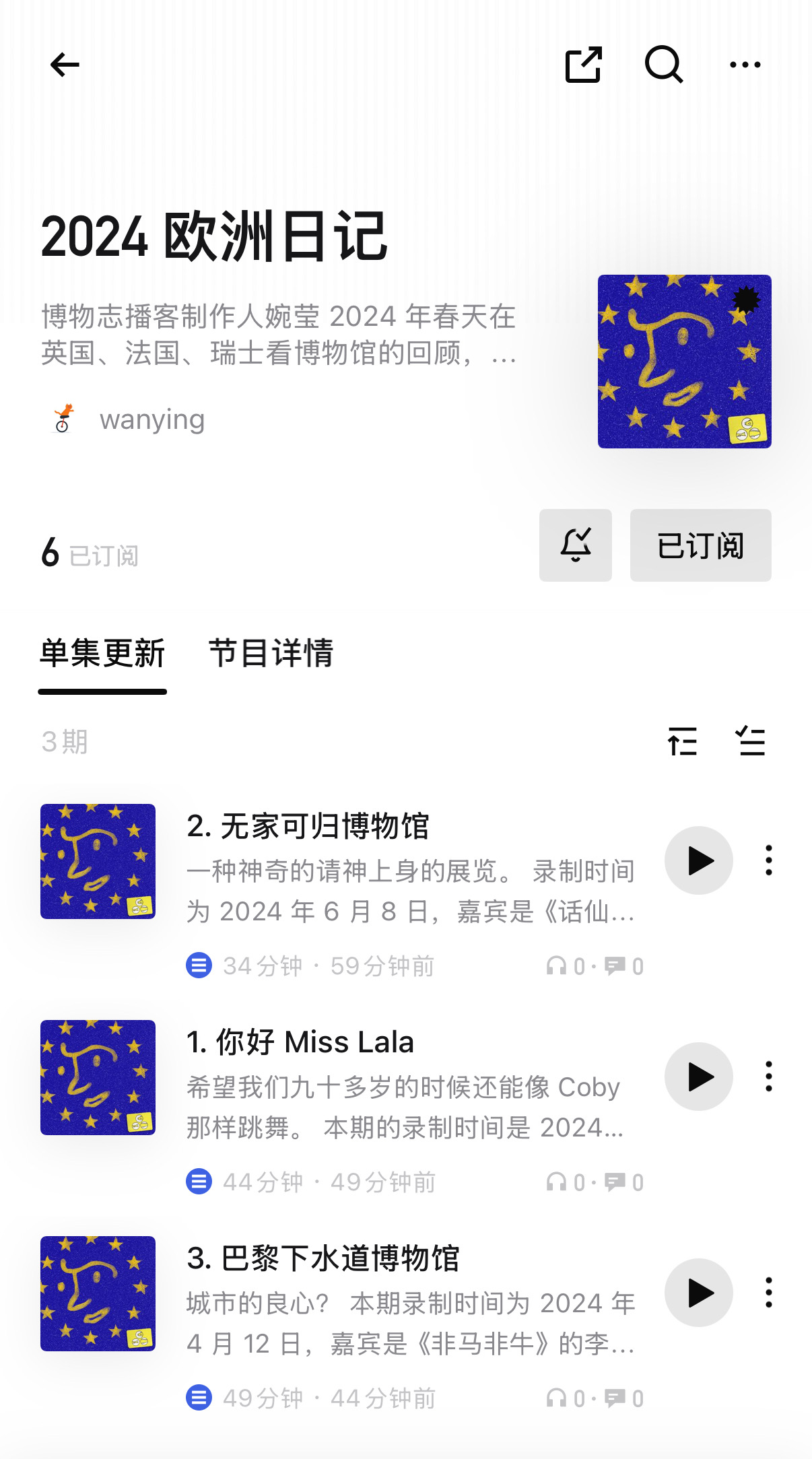Open search within the show
The image size is (812, 1459).
point(664,65)
